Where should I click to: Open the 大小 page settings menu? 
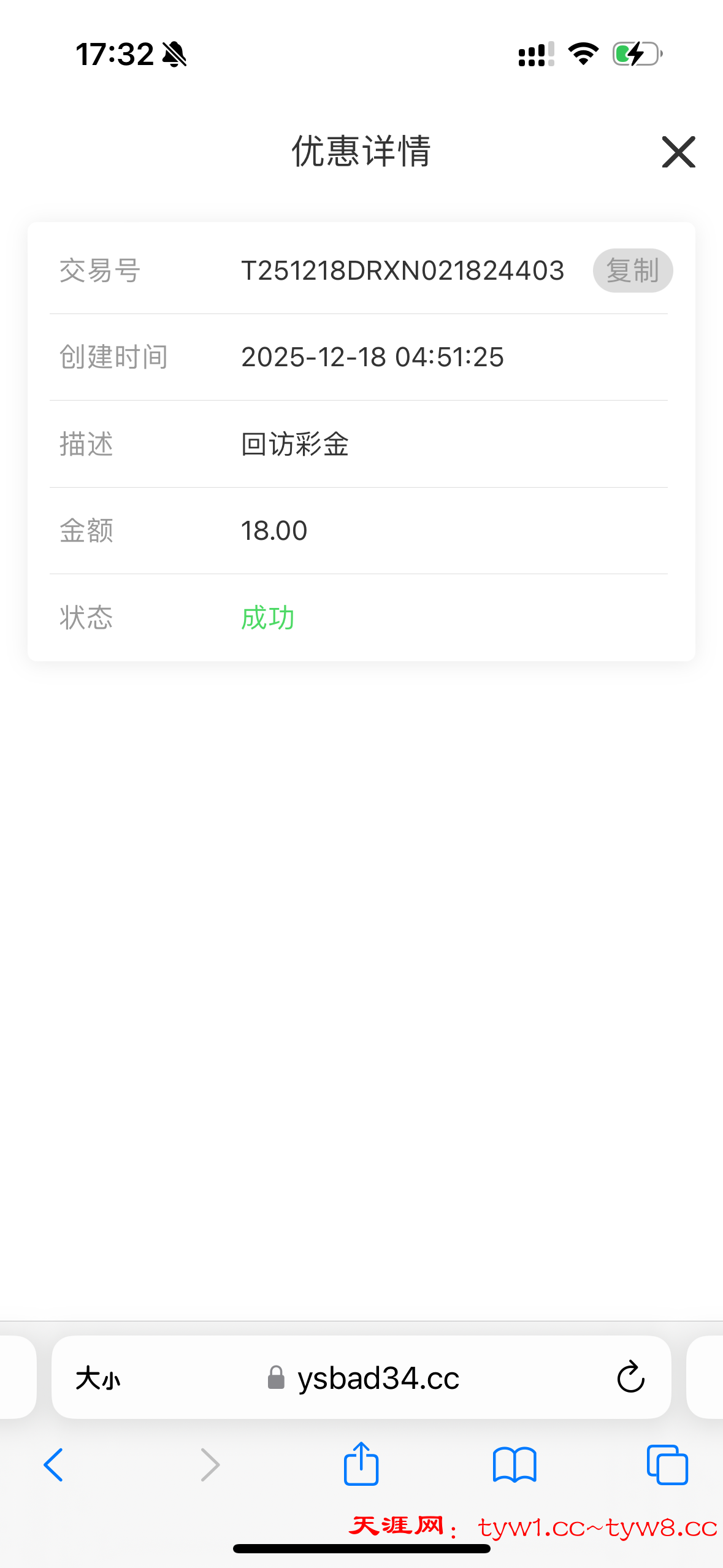(98, 1378)
